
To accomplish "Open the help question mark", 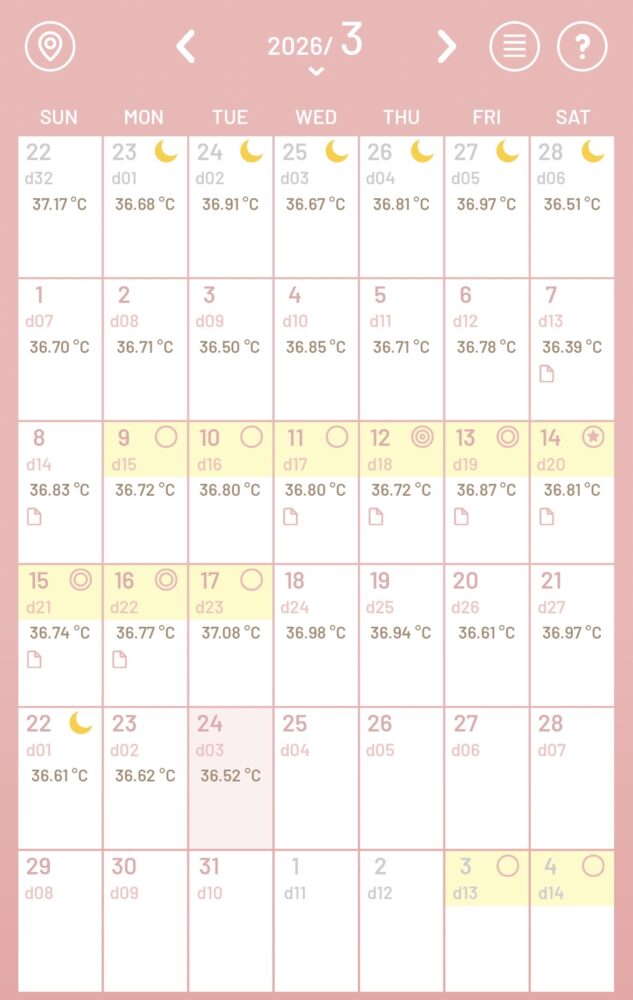I will (x=582, y=46).
